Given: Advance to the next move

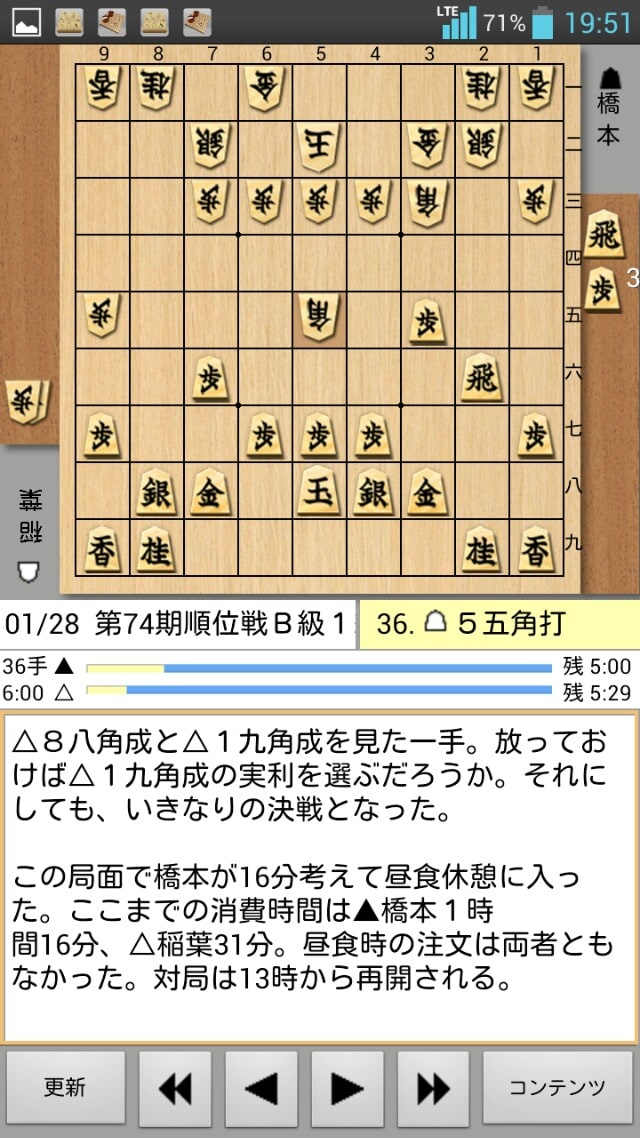Looking at the screenshot, I should pyautogui.click(x=347, y=1087).
